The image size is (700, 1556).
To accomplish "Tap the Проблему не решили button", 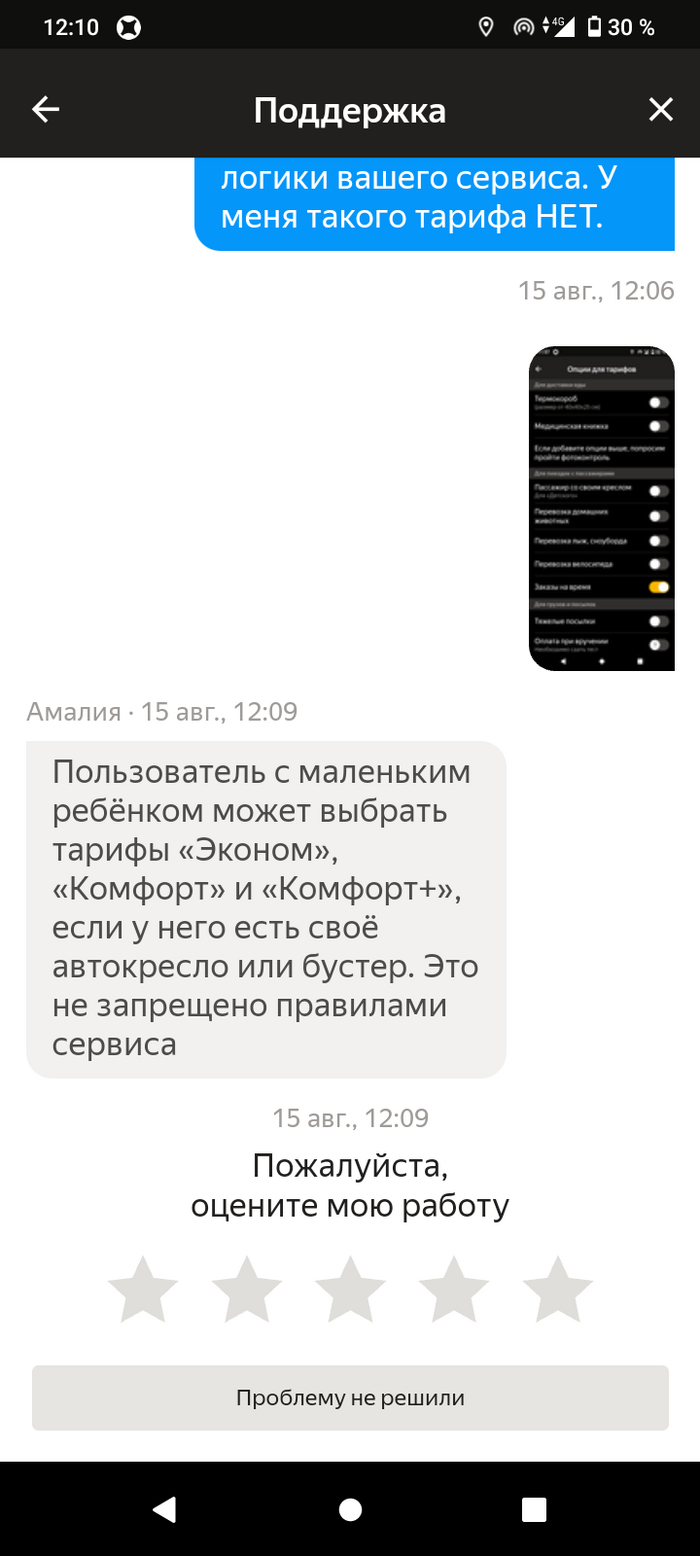I will tap(350, 1398).
